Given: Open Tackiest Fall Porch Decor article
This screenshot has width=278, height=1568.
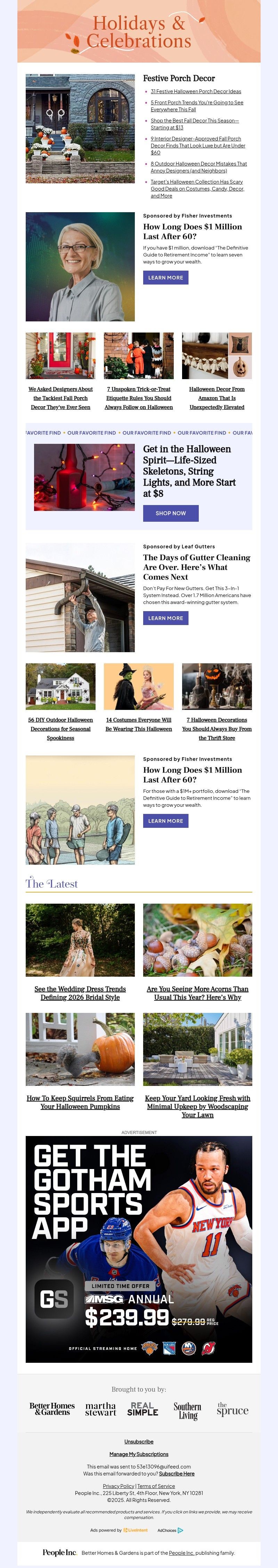Looking at the screenshot, I should tap(60, 398).
